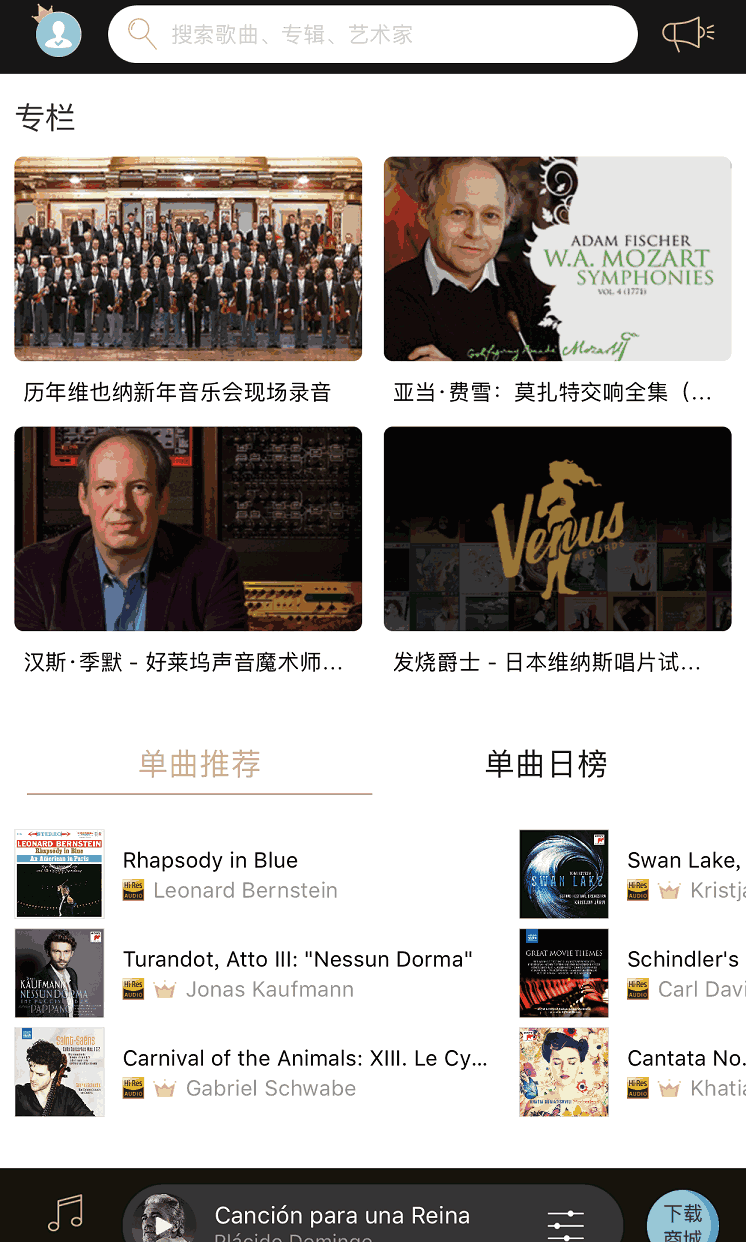
Task: Open the equalizer sliders icon
Action: click(x=566, y=1222)
